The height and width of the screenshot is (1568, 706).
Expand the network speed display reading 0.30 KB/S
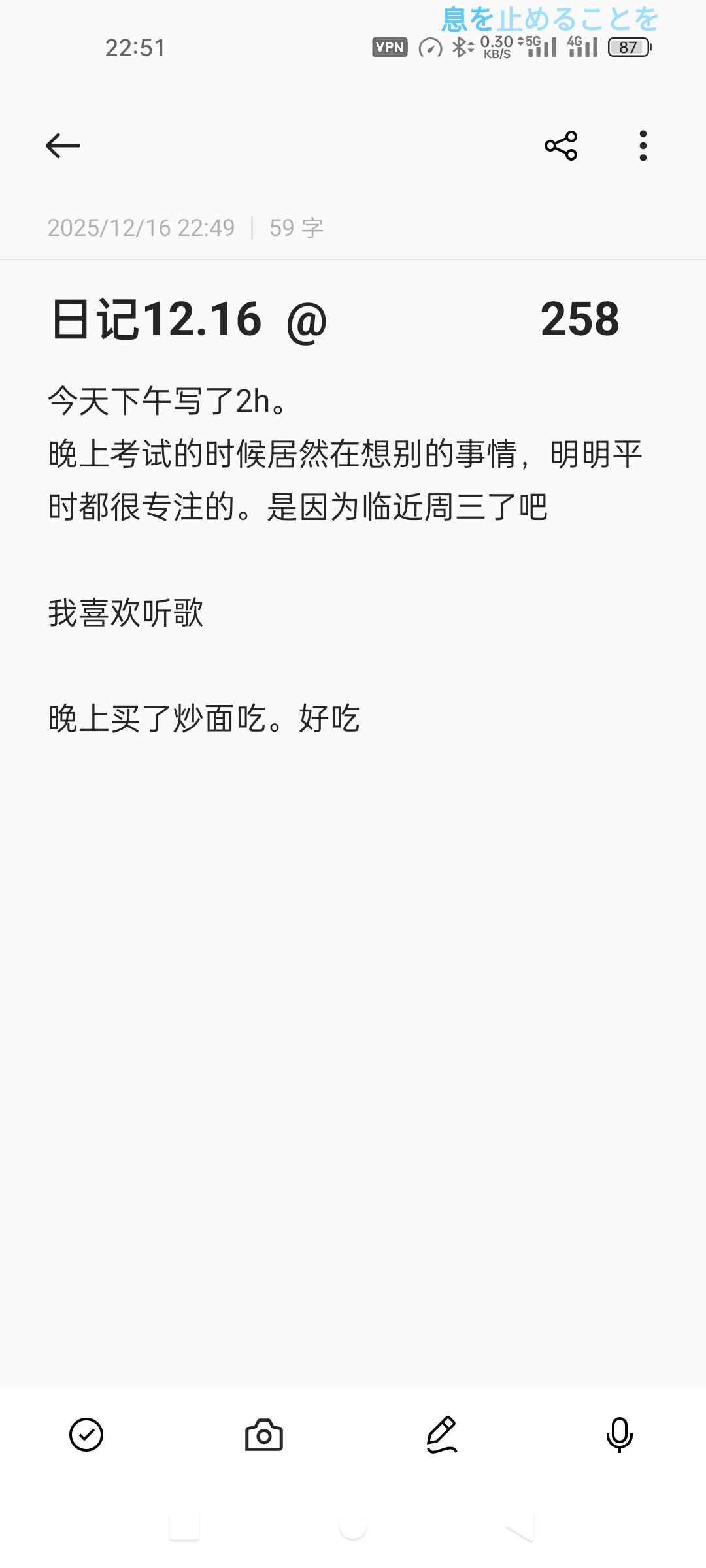[495, 47]
